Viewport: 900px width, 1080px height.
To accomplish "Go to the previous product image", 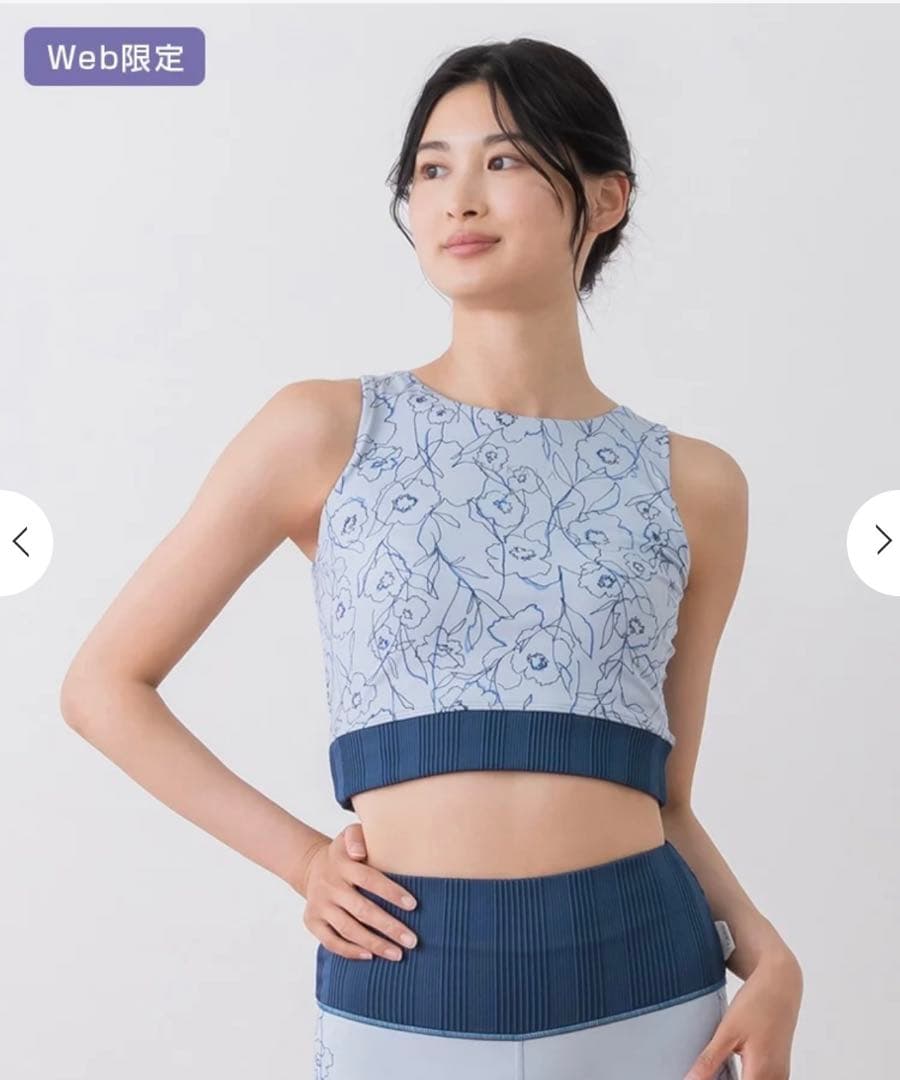I will [x=23, y=543].
